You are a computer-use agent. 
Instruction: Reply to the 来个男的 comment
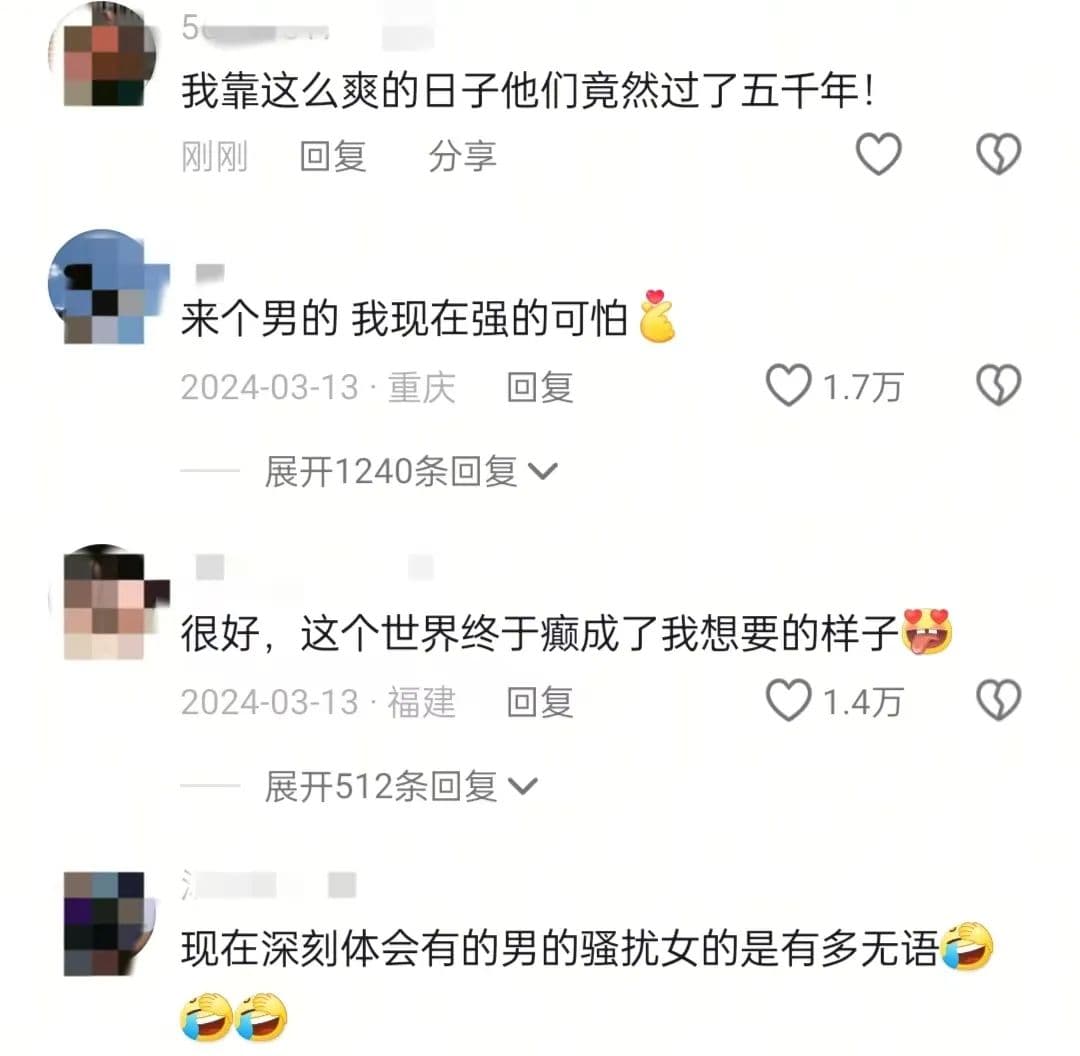540,387
